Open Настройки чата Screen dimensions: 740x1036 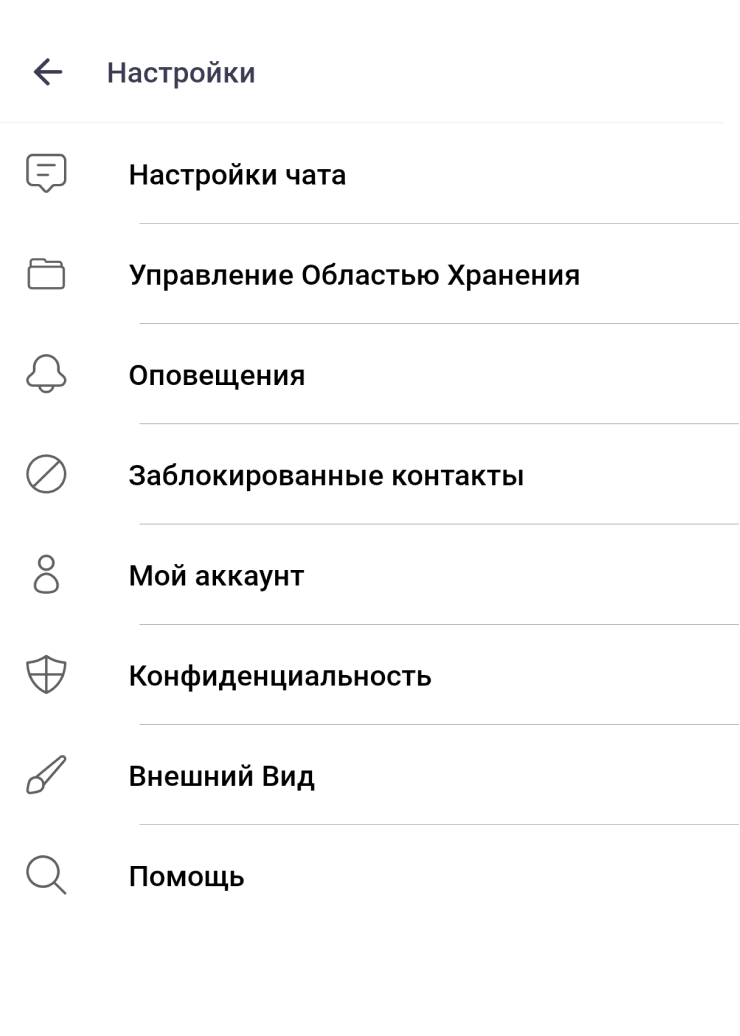[237, 175]
